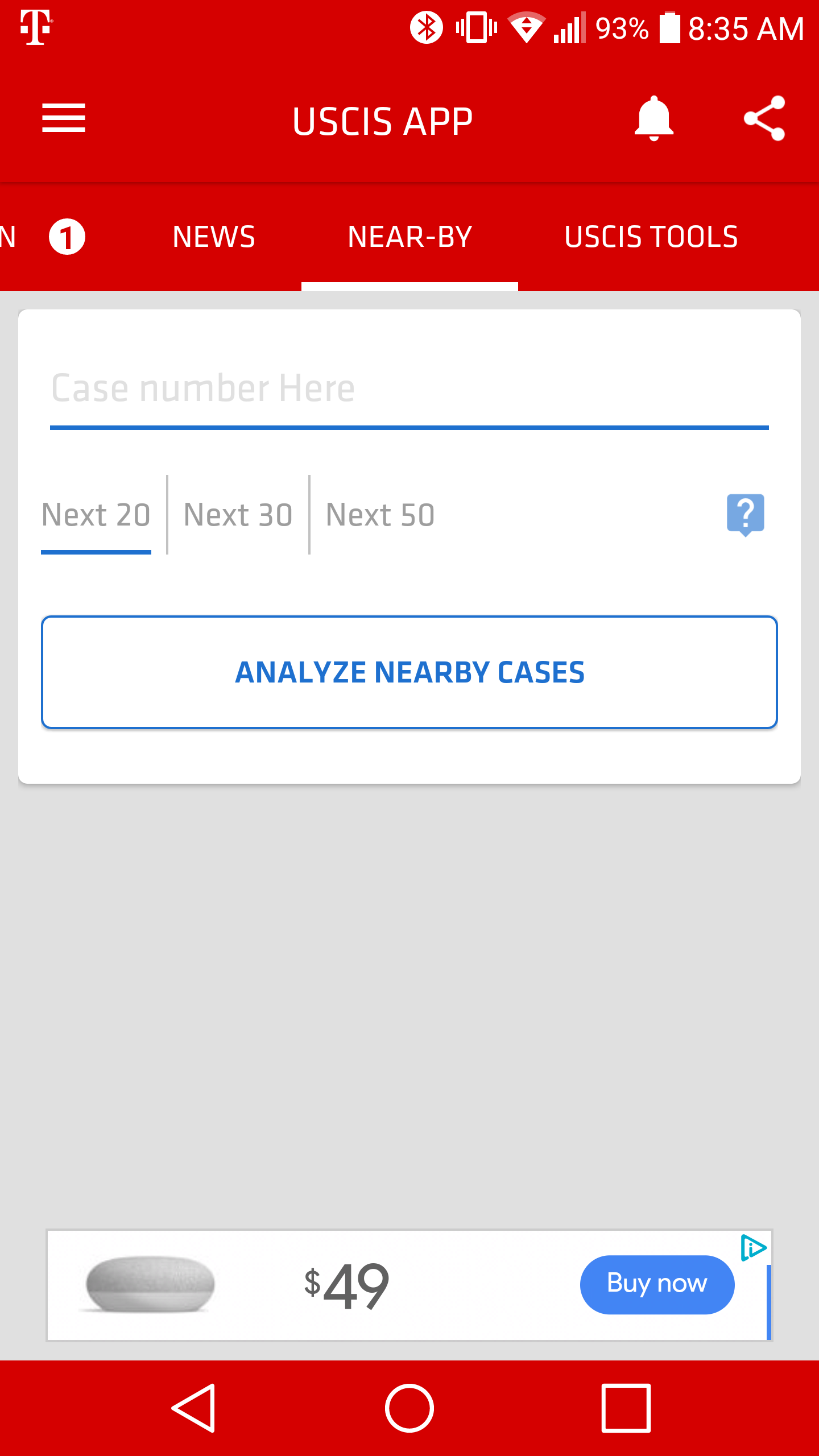Choose the Next 30 option
Viewport: 819px width, 1456px height.
point(238,515)
